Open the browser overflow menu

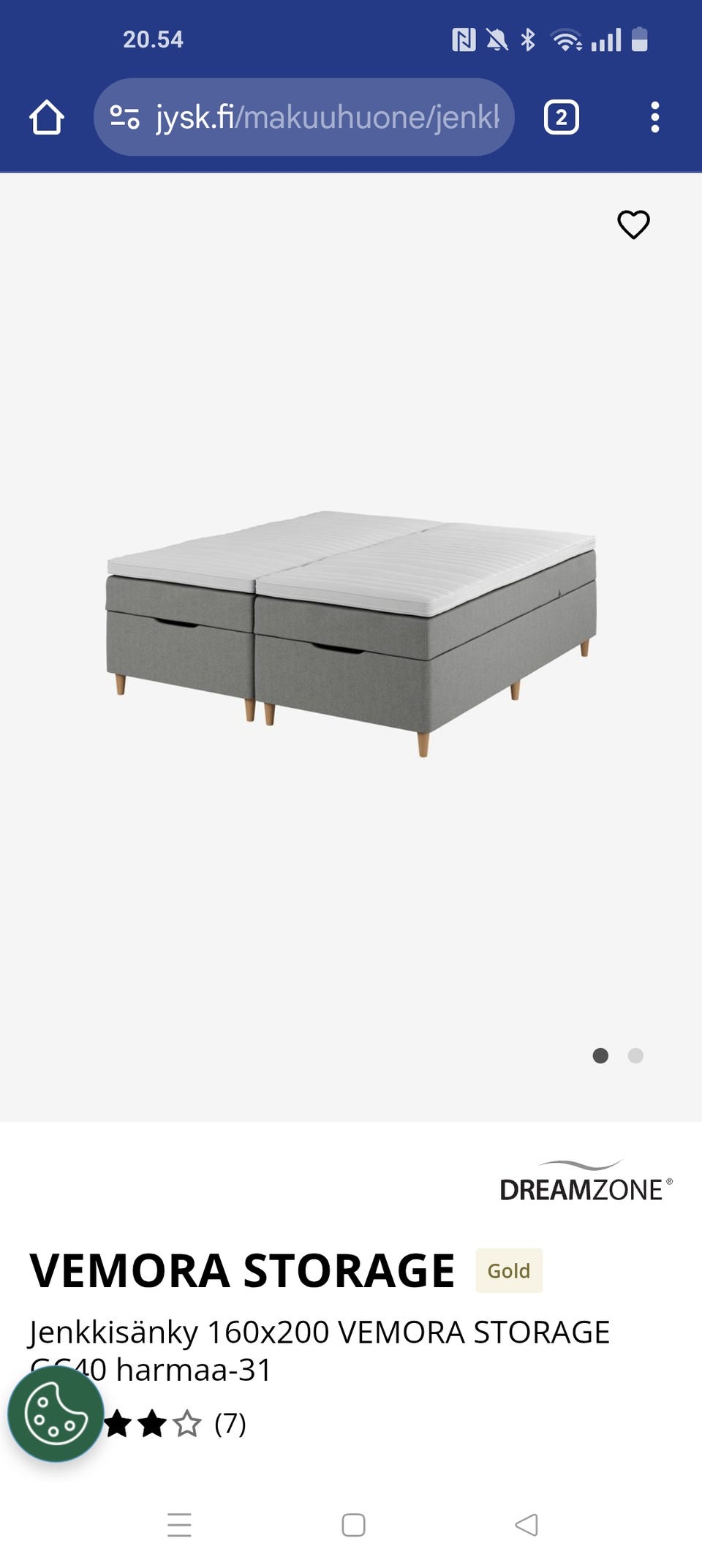[654, 117]
